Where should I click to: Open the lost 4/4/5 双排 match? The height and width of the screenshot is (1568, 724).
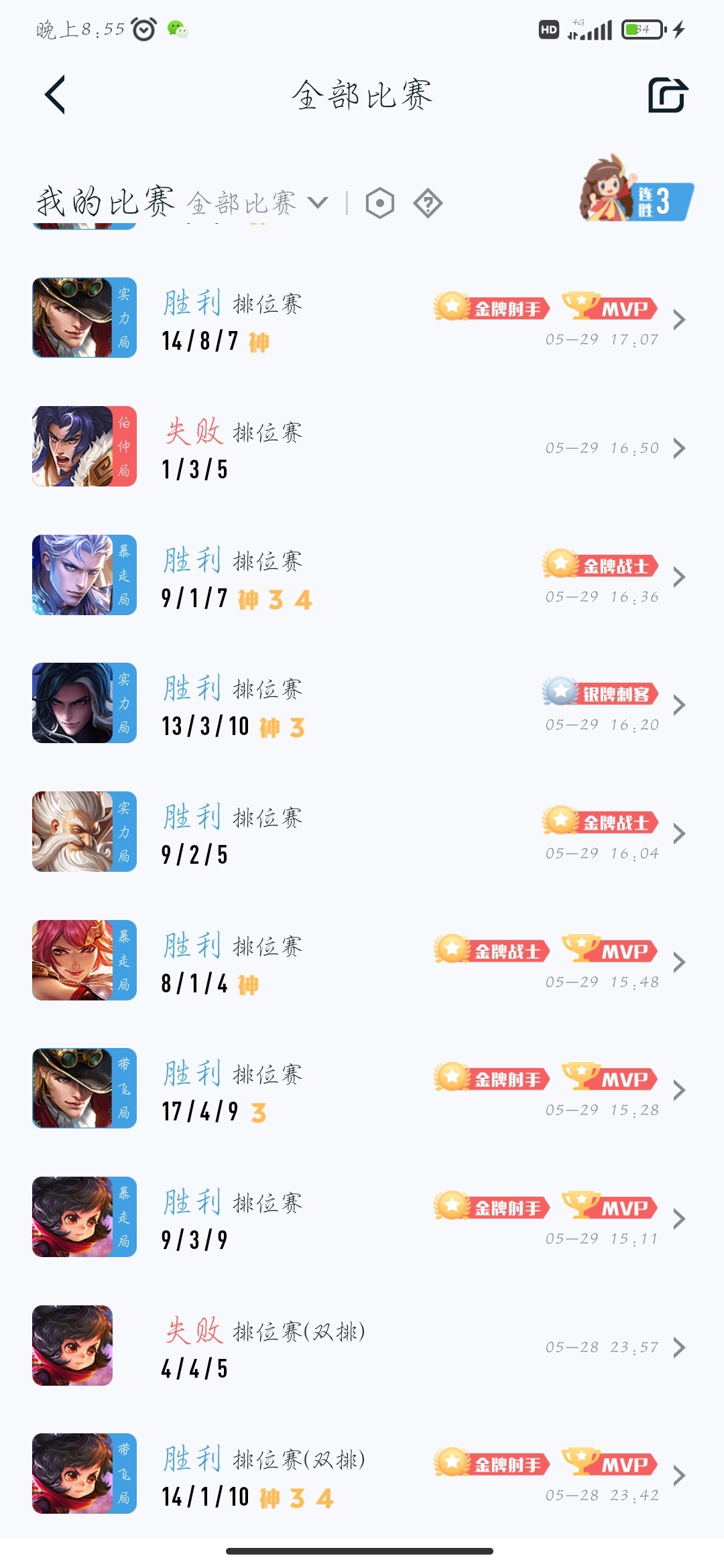tap(362, 1347)
